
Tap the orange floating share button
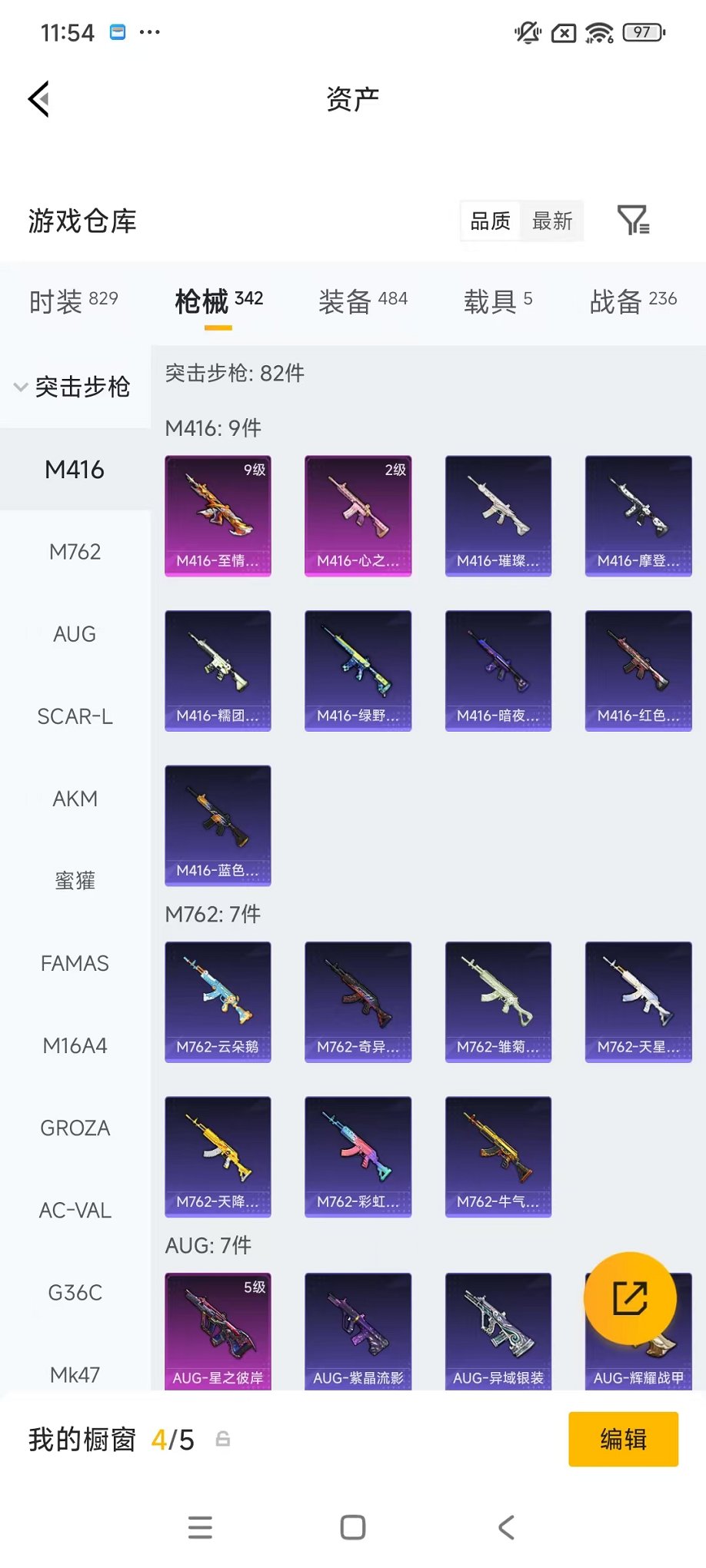[x=630, y=1298]
